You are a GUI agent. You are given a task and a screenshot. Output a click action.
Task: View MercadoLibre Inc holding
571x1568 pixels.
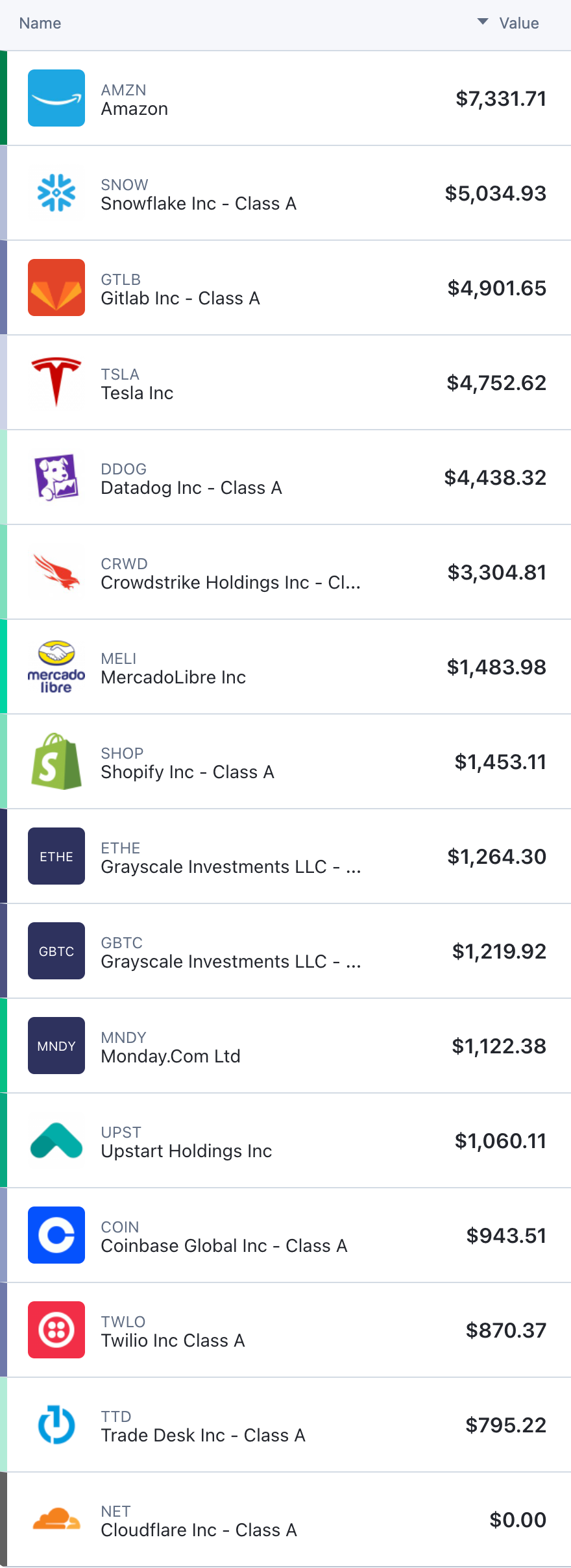point(285,667)
